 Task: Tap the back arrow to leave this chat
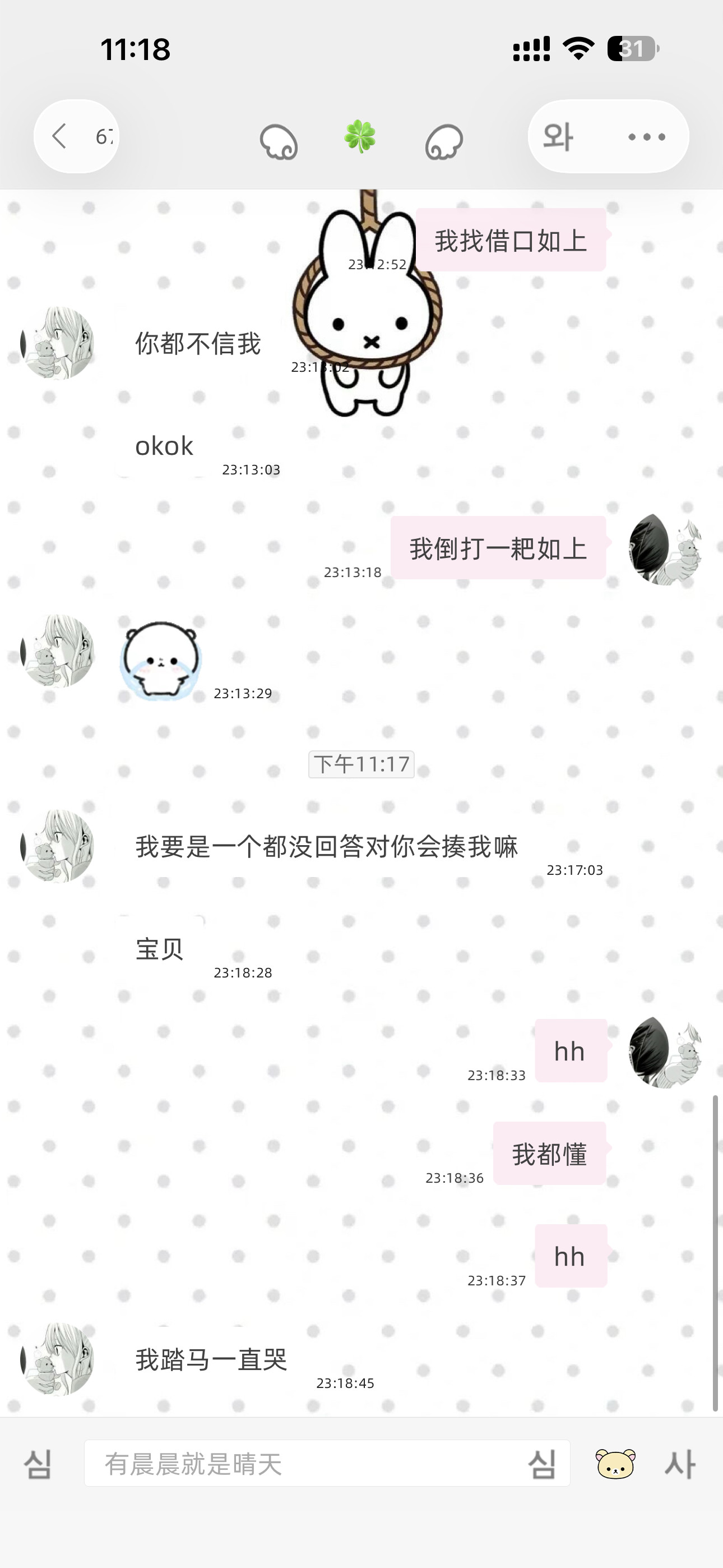[x=59, y=136]
